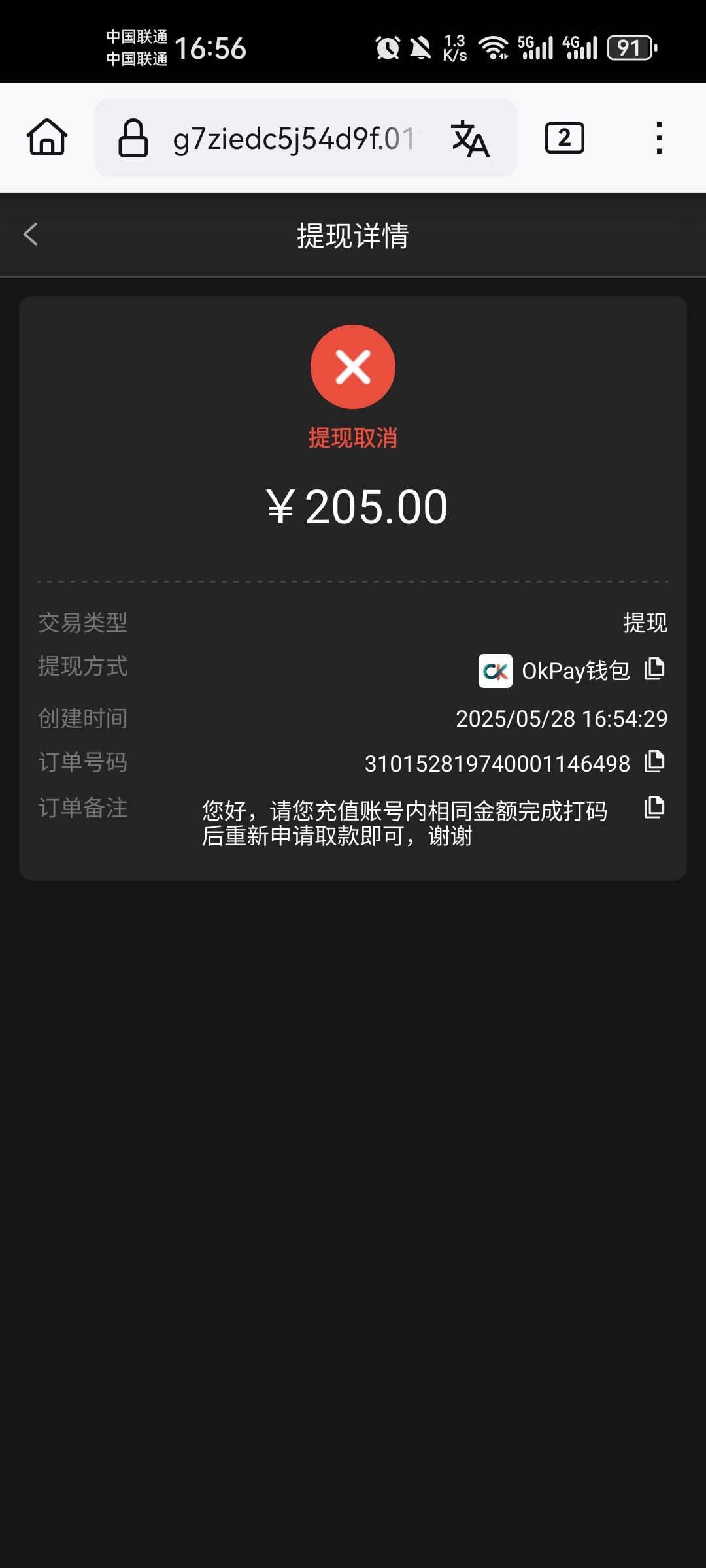Copy the OkPay钱包 withdrawal method
This screenshot has width=706, height=1568.
click(x=654, y=669)
